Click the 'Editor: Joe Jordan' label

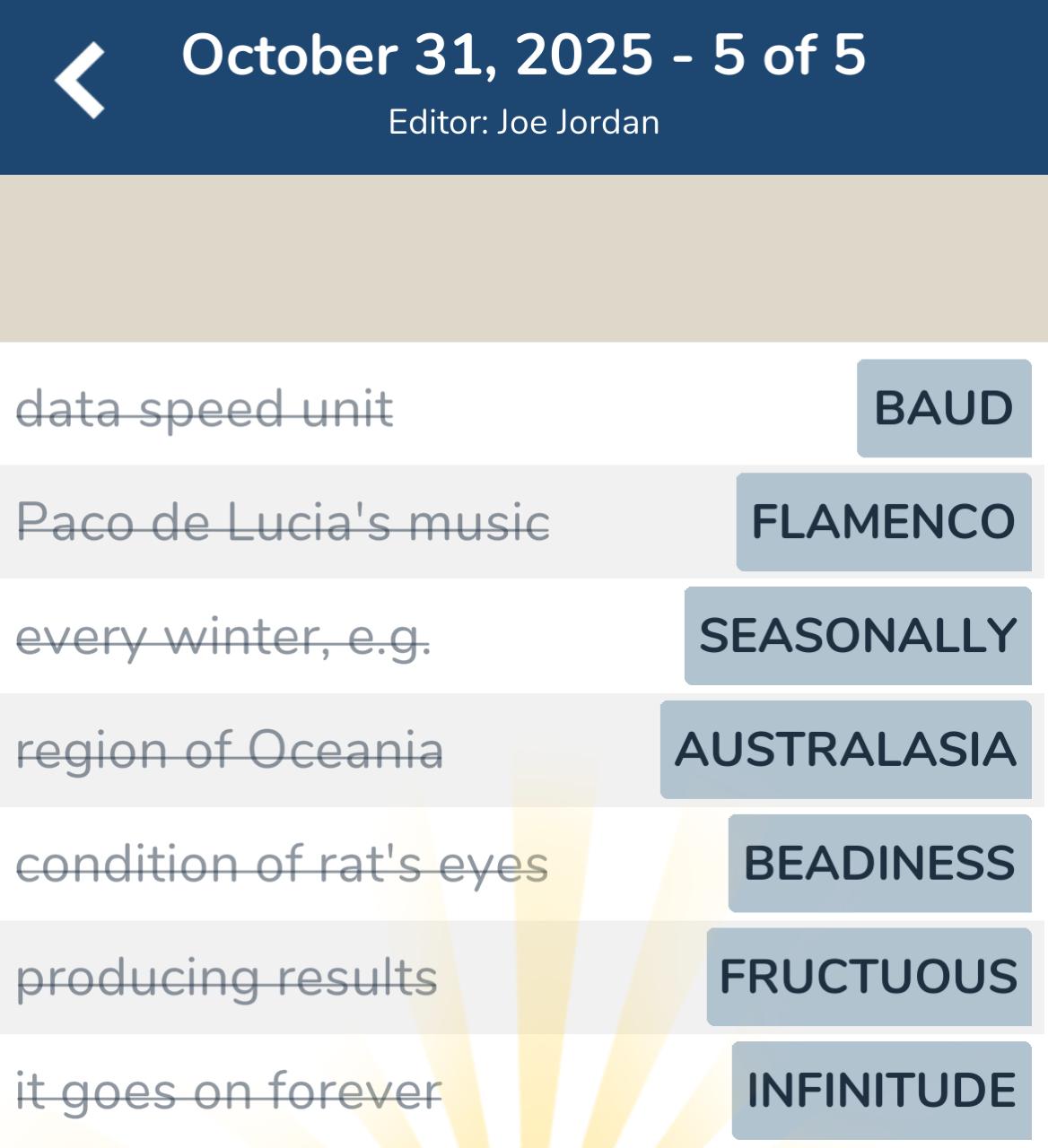click(x=523, y=122)
